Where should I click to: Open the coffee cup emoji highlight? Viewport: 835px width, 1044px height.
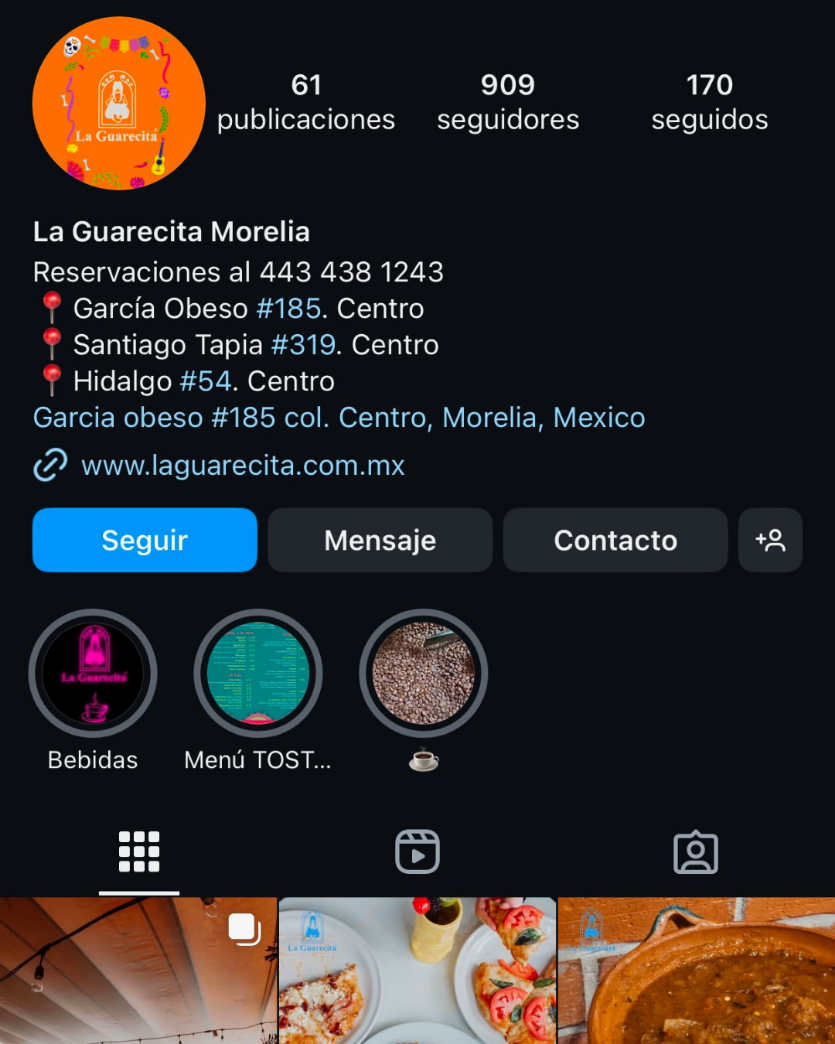click(x=424, y=674)
